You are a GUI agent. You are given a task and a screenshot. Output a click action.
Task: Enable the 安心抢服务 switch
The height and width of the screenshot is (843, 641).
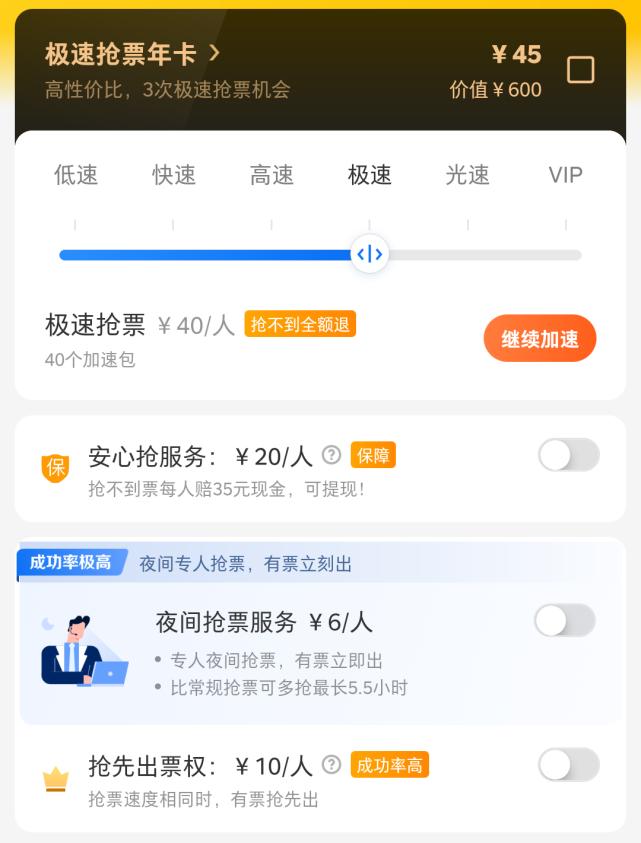[568, 455]
